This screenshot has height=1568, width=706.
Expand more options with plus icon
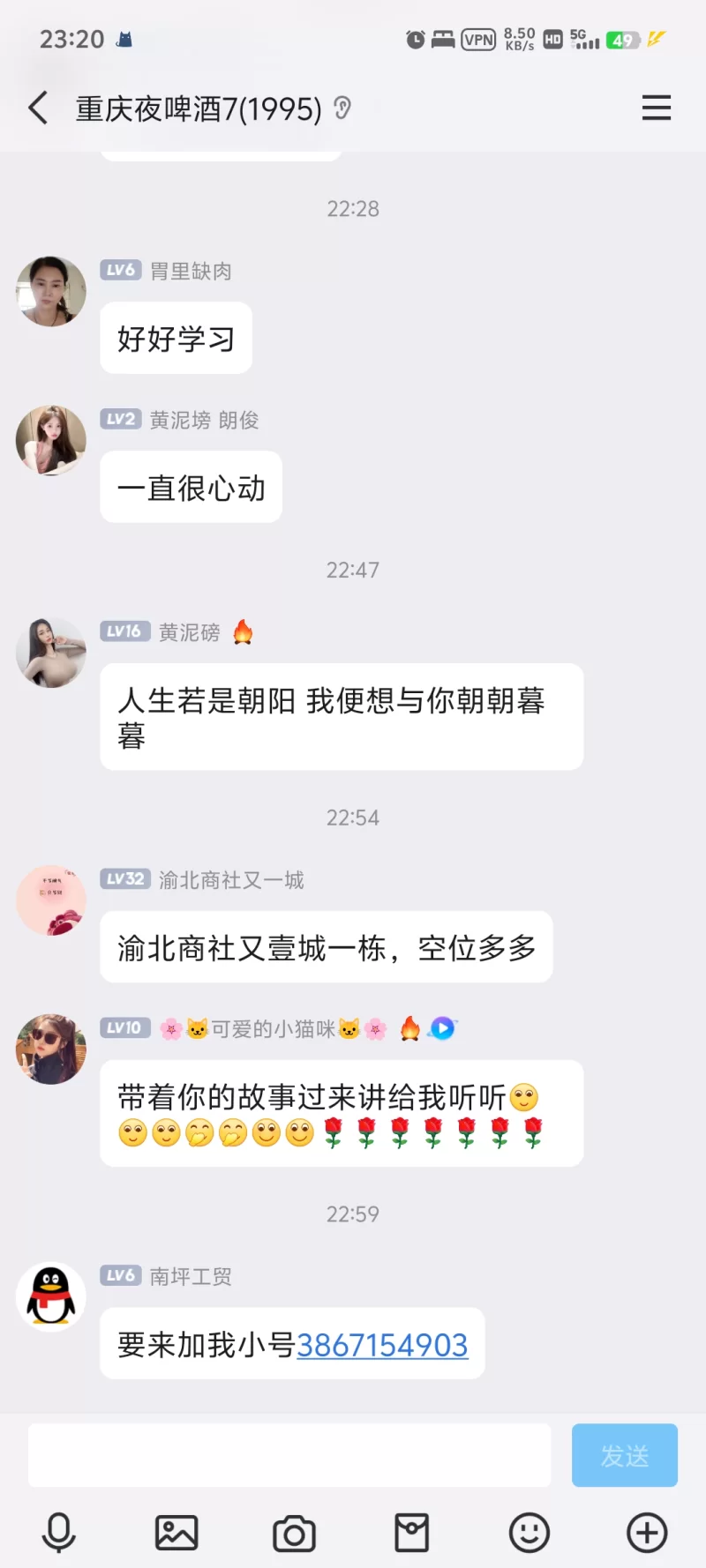647,1533
